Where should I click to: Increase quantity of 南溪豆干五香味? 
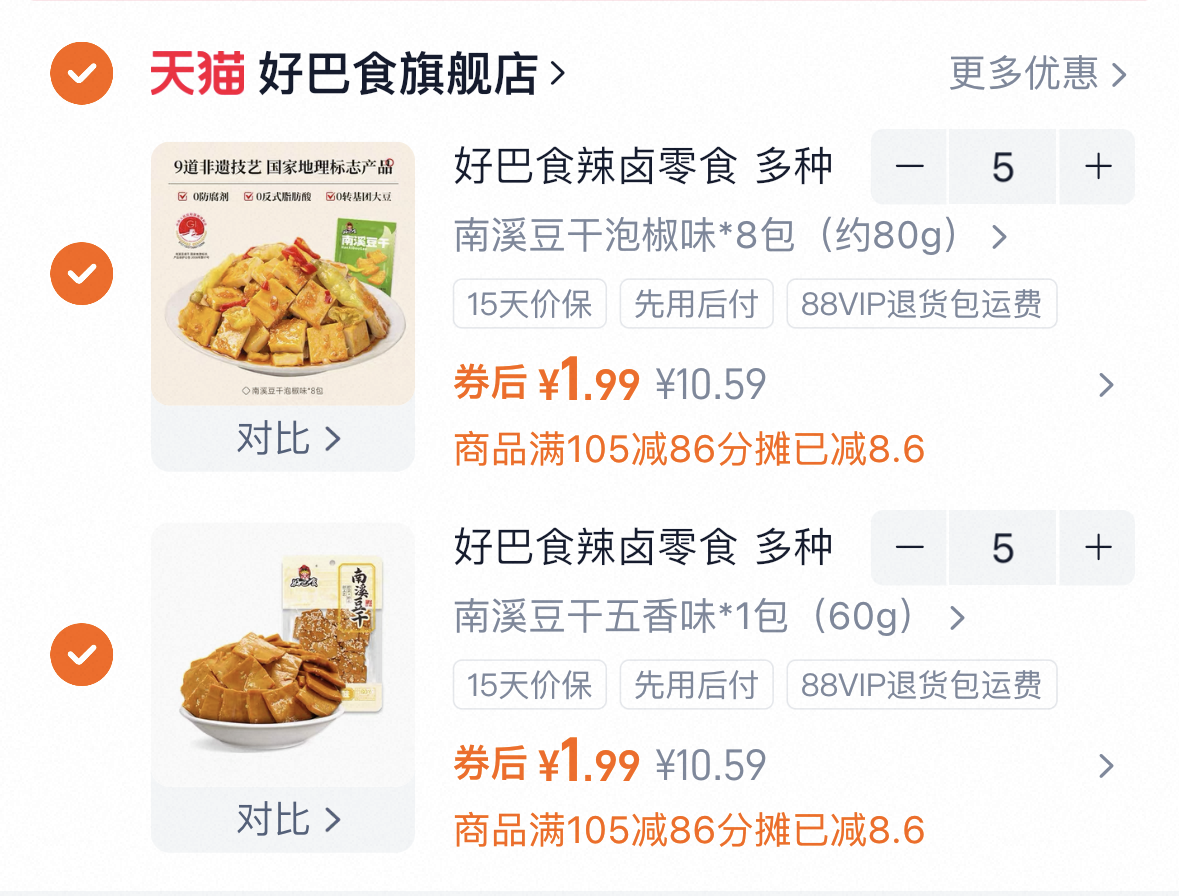1098,548
